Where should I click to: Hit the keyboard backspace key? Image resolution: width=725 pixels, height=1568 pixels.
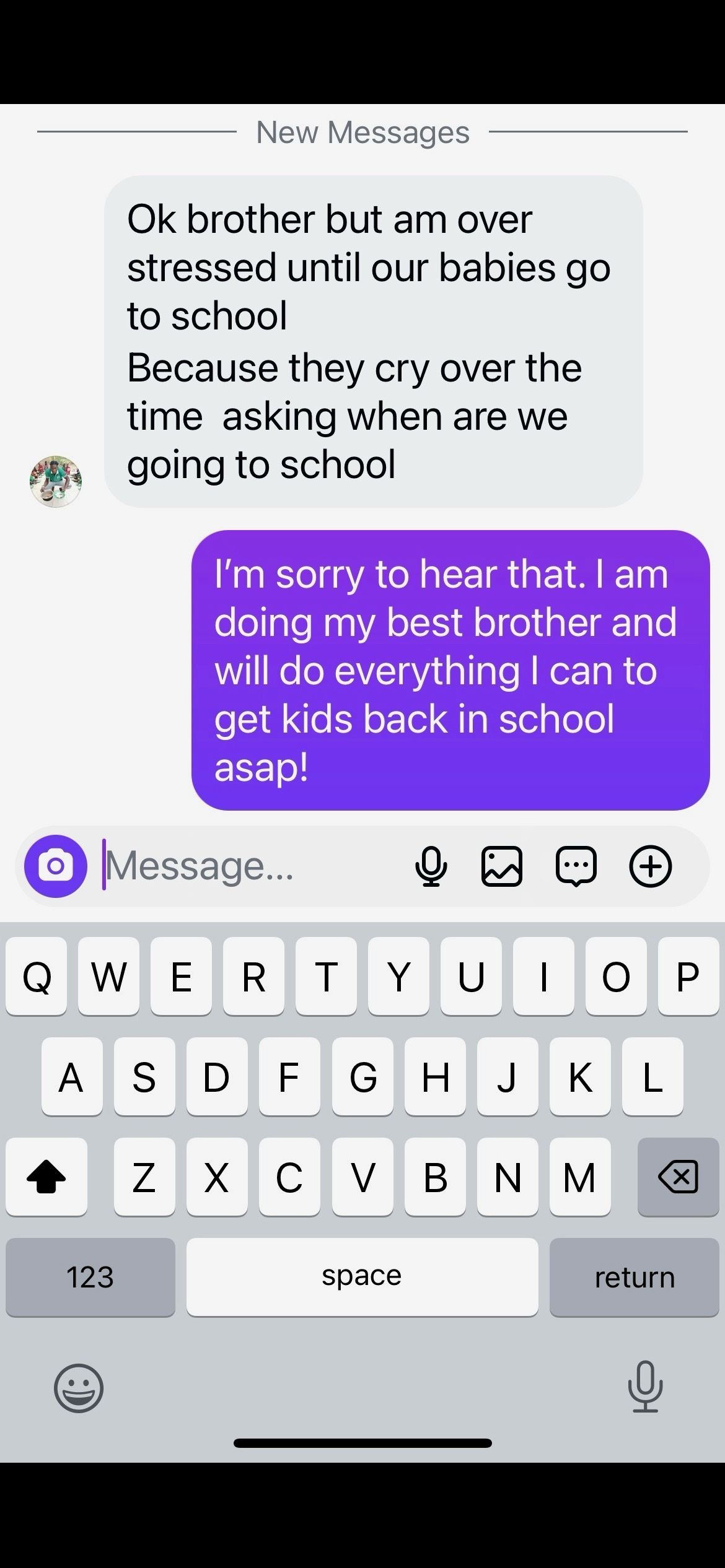(x=678, y=1177)
